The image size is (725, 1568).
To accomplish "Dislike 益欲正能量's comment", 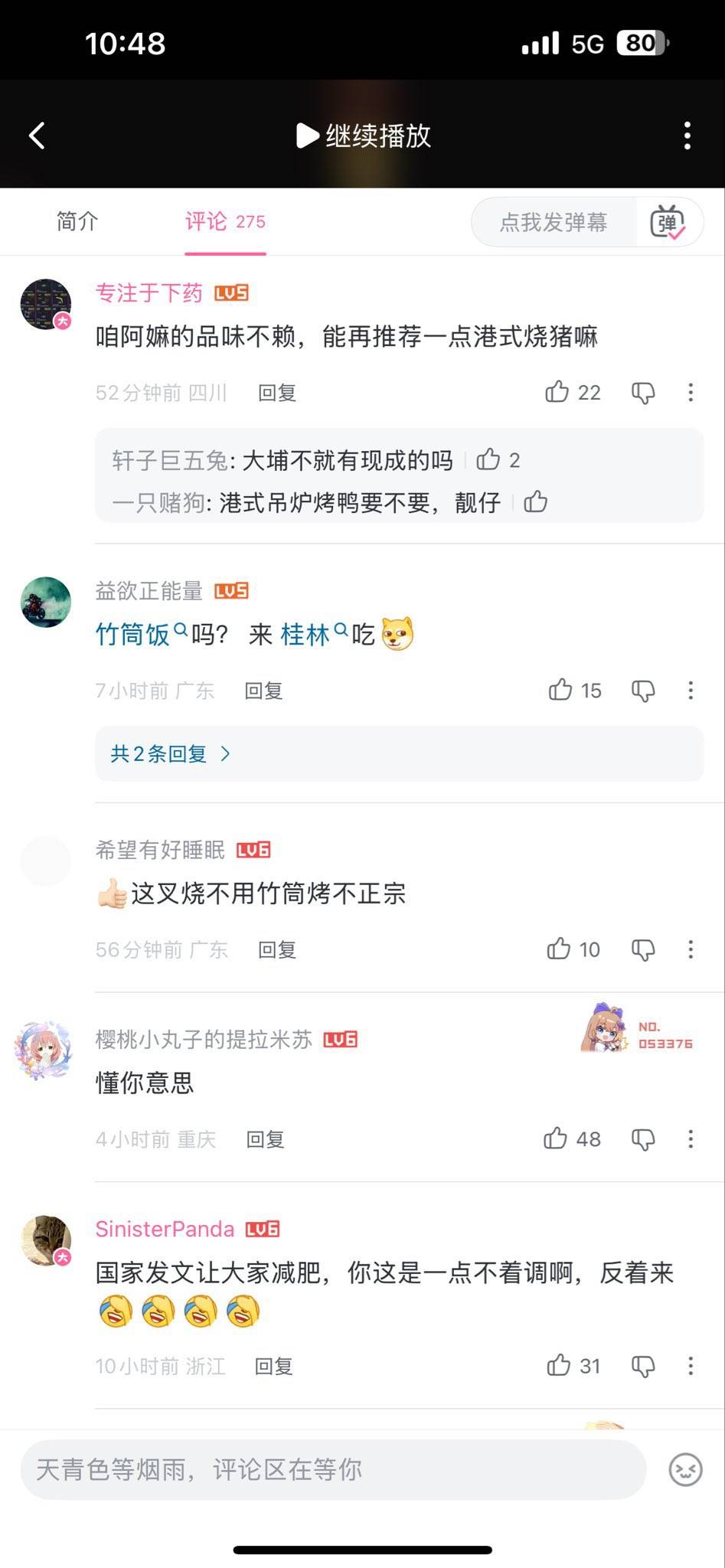I will click(643, 691).
